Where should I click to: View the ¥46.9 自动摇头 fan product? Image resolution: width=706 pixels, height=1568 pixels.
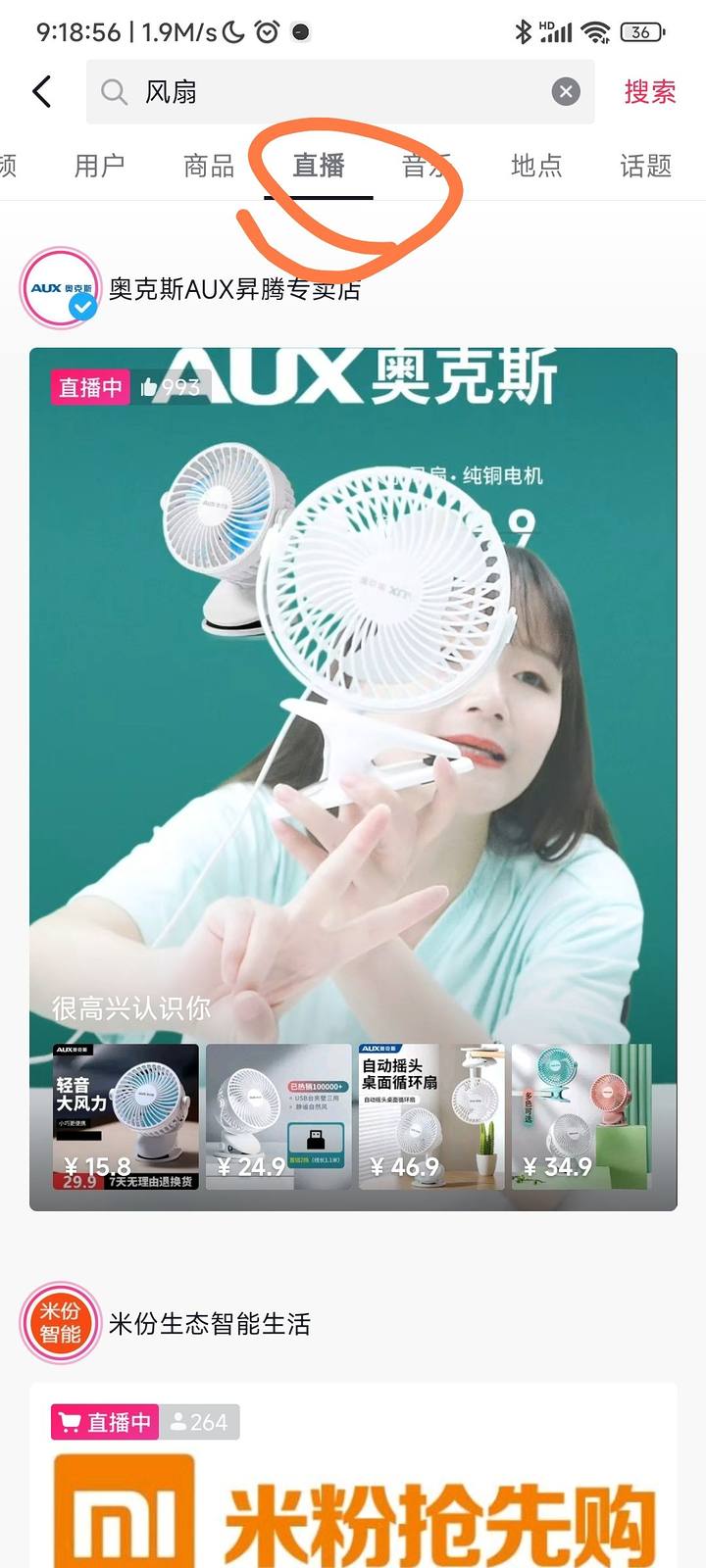[x=431, y=1117]
